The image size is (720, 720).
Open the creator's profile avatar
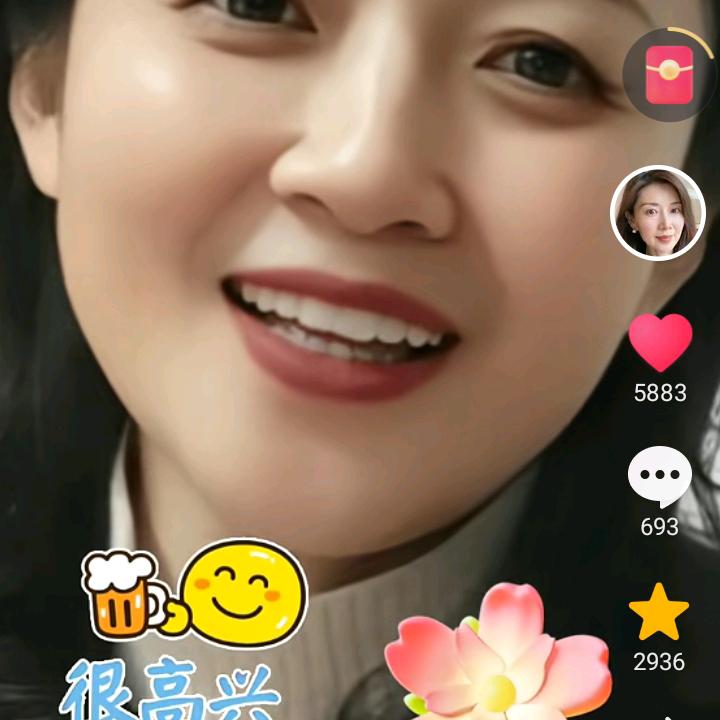(658, 213)
